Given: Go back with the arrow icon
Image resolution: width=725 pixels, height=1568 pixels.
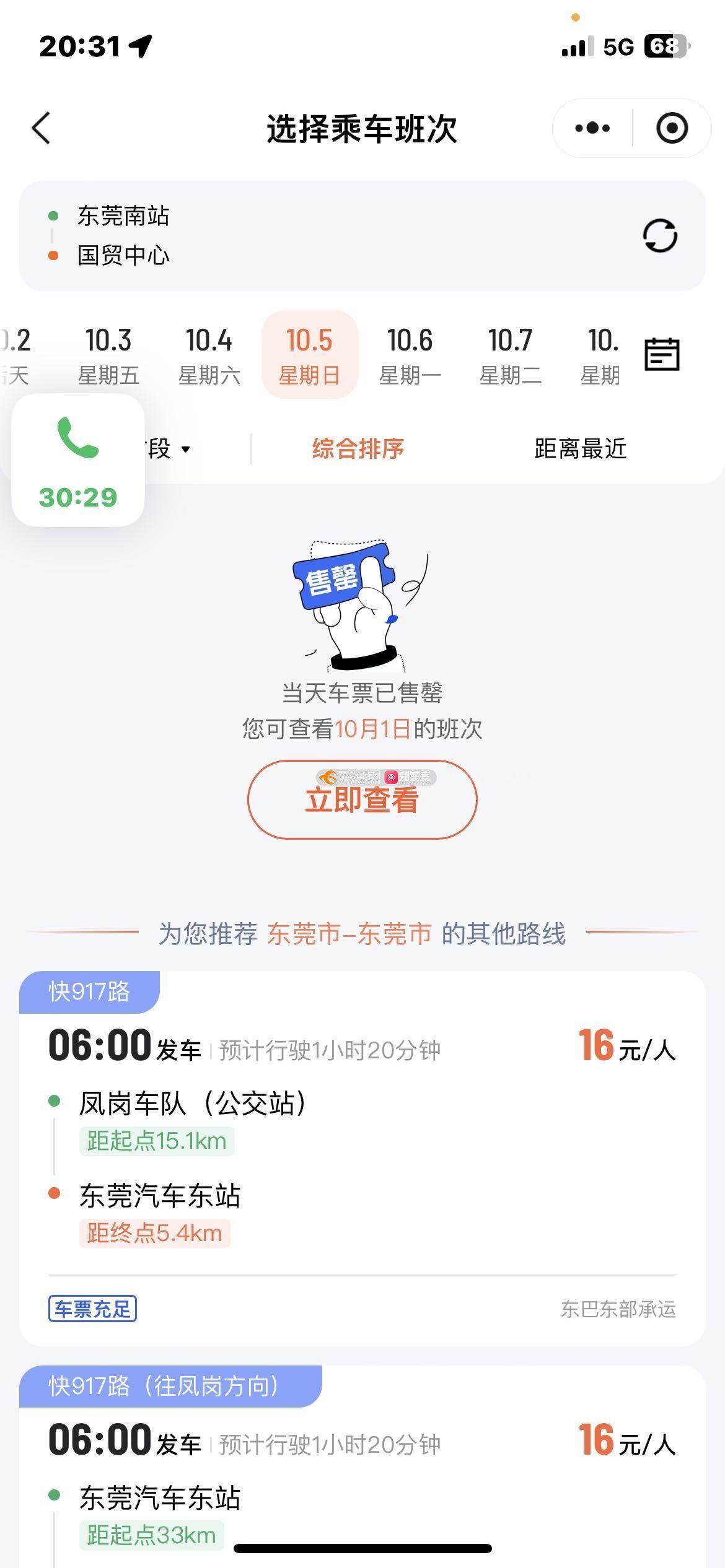Looking at the screenshot, I should 42,128.
